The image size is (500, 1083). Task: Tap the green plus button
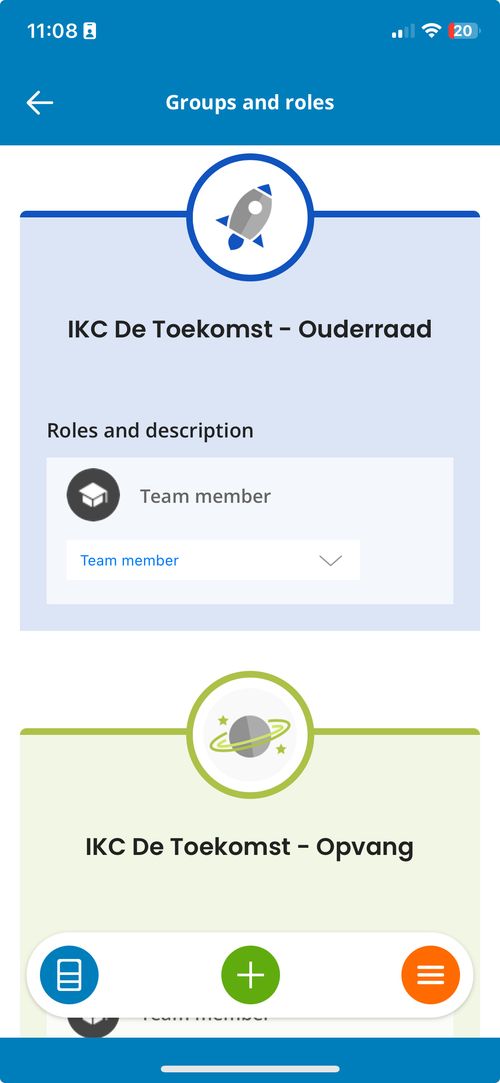[x=250, y=975]
